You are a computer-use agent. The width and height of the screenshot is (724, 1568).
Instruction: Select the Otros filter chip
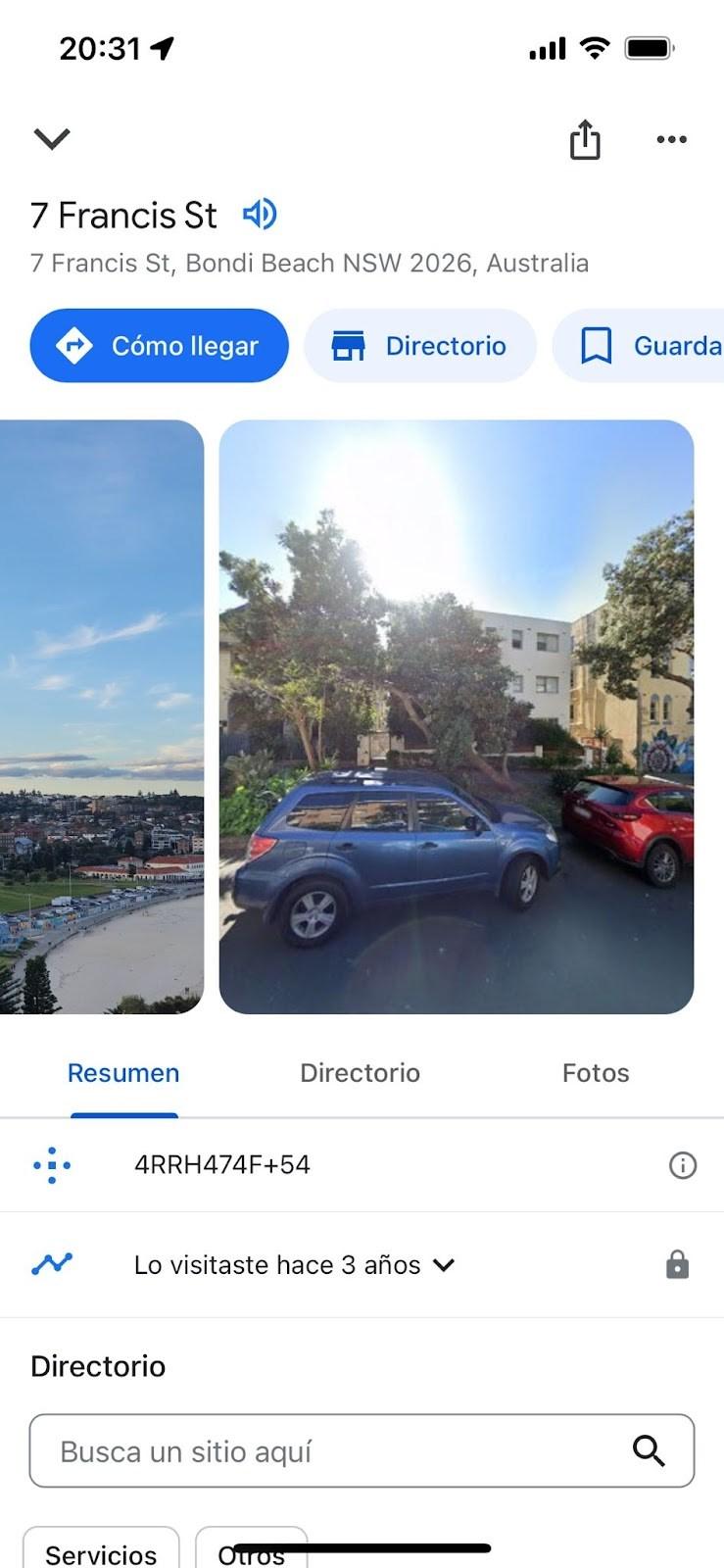coord(251,1553)
